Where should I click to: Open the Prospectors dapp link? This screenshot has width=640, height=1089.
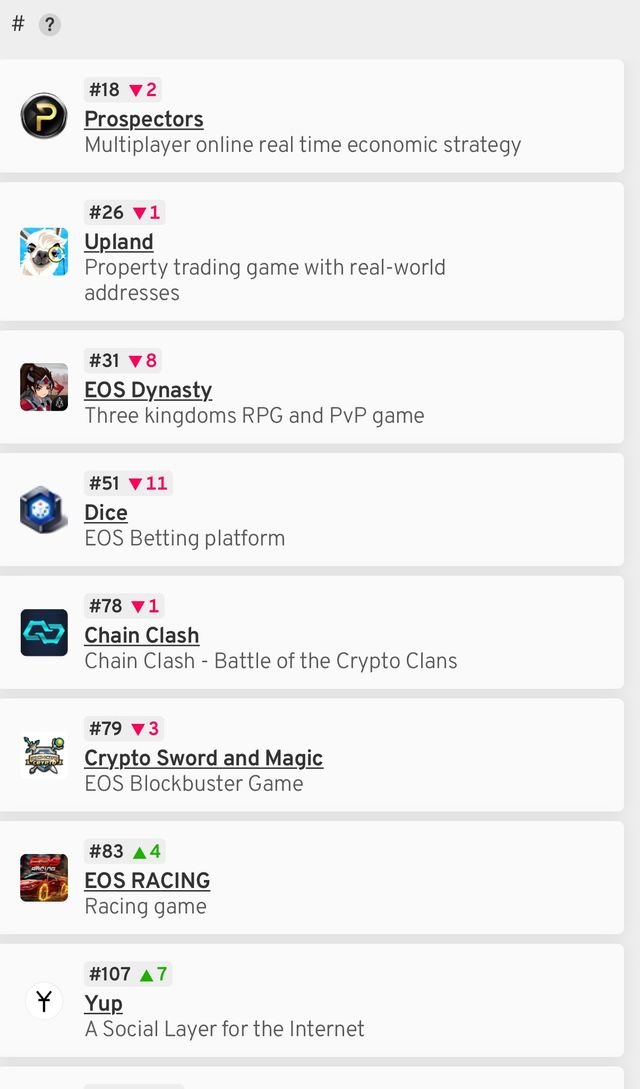point(143,119)
